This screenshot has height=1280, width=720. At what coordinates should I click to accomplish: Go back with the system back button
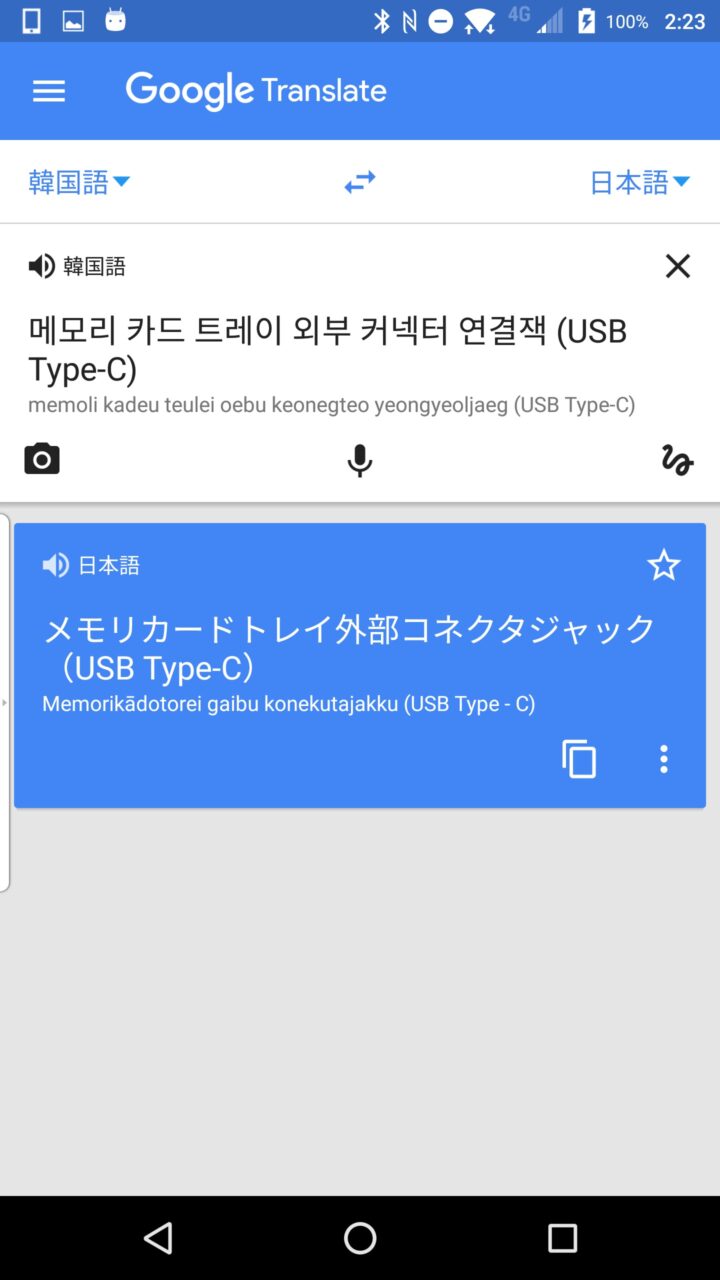(x=158, y=1238)
